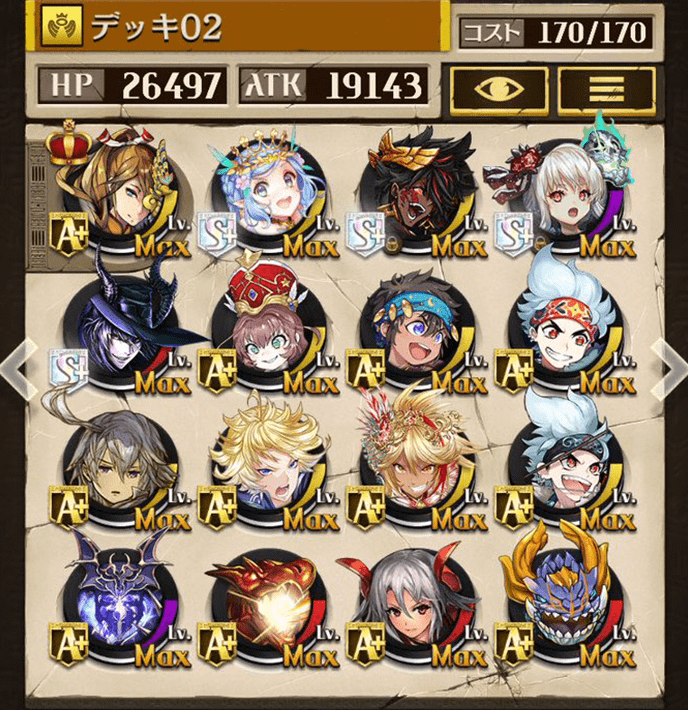Image resolution: width=688 pixels, height=710 pixels.
Task: Choose the golden-haired character with red ornaments
Action: click(415, 464)
